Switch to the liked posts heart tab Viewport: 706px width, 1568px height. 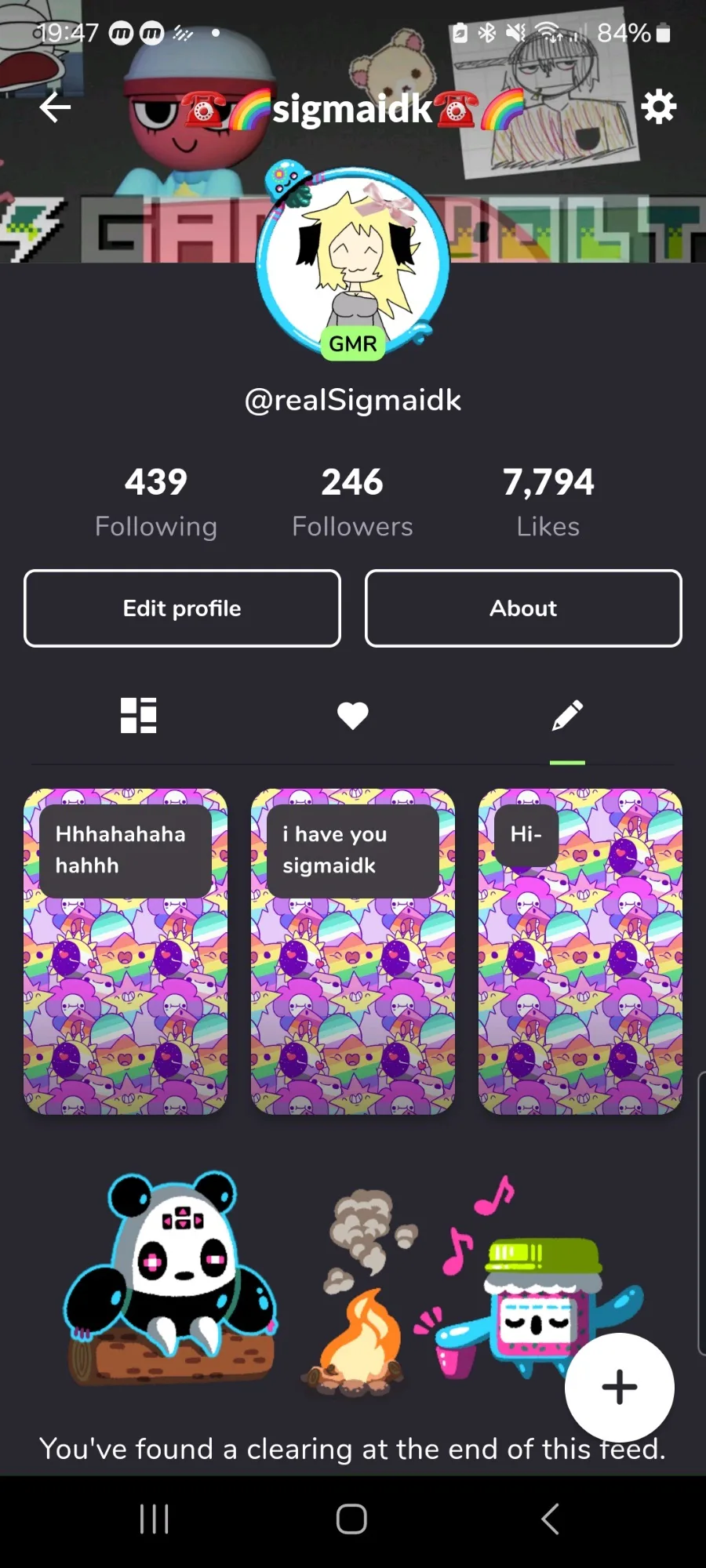353,716
